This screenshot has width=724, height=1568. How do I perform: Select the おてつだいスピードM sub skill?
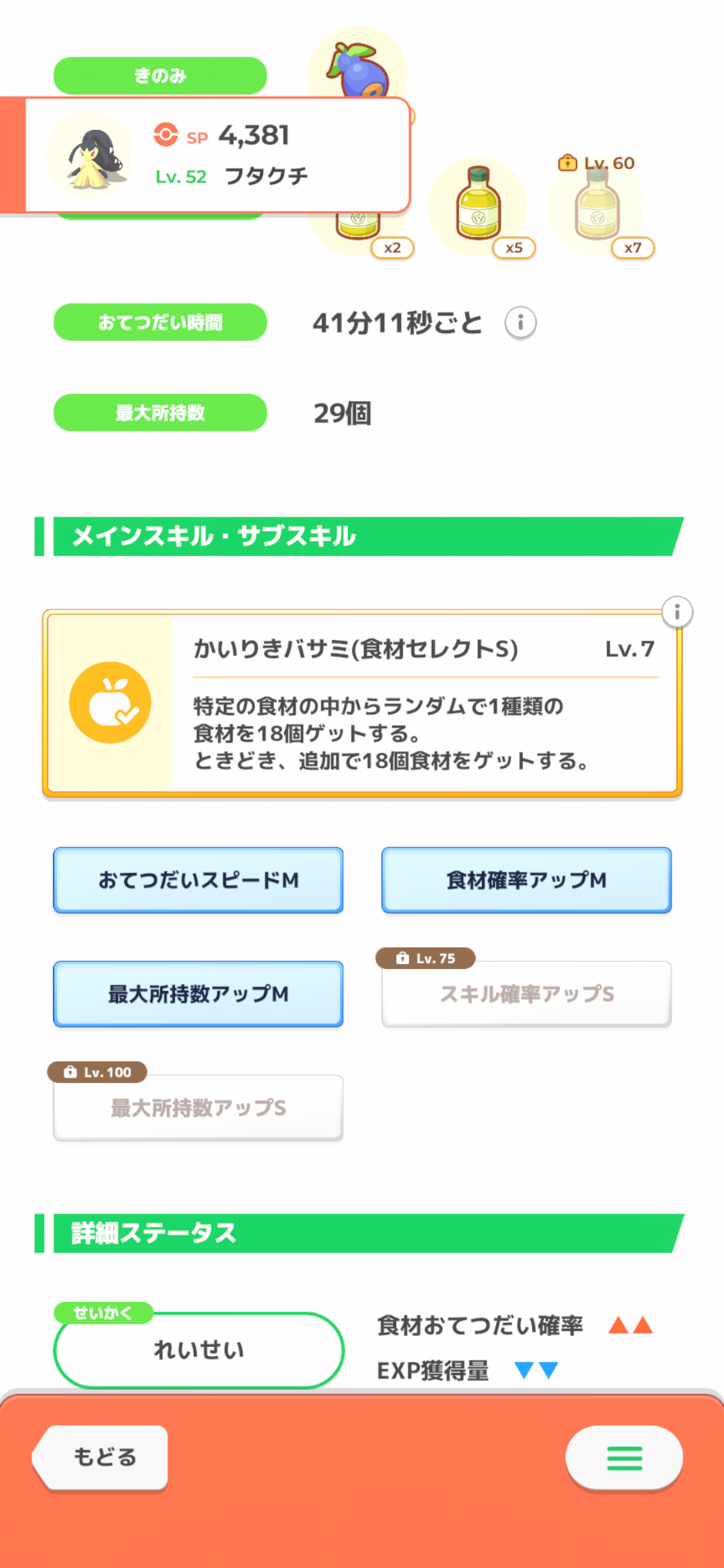[x=198, y=880]
